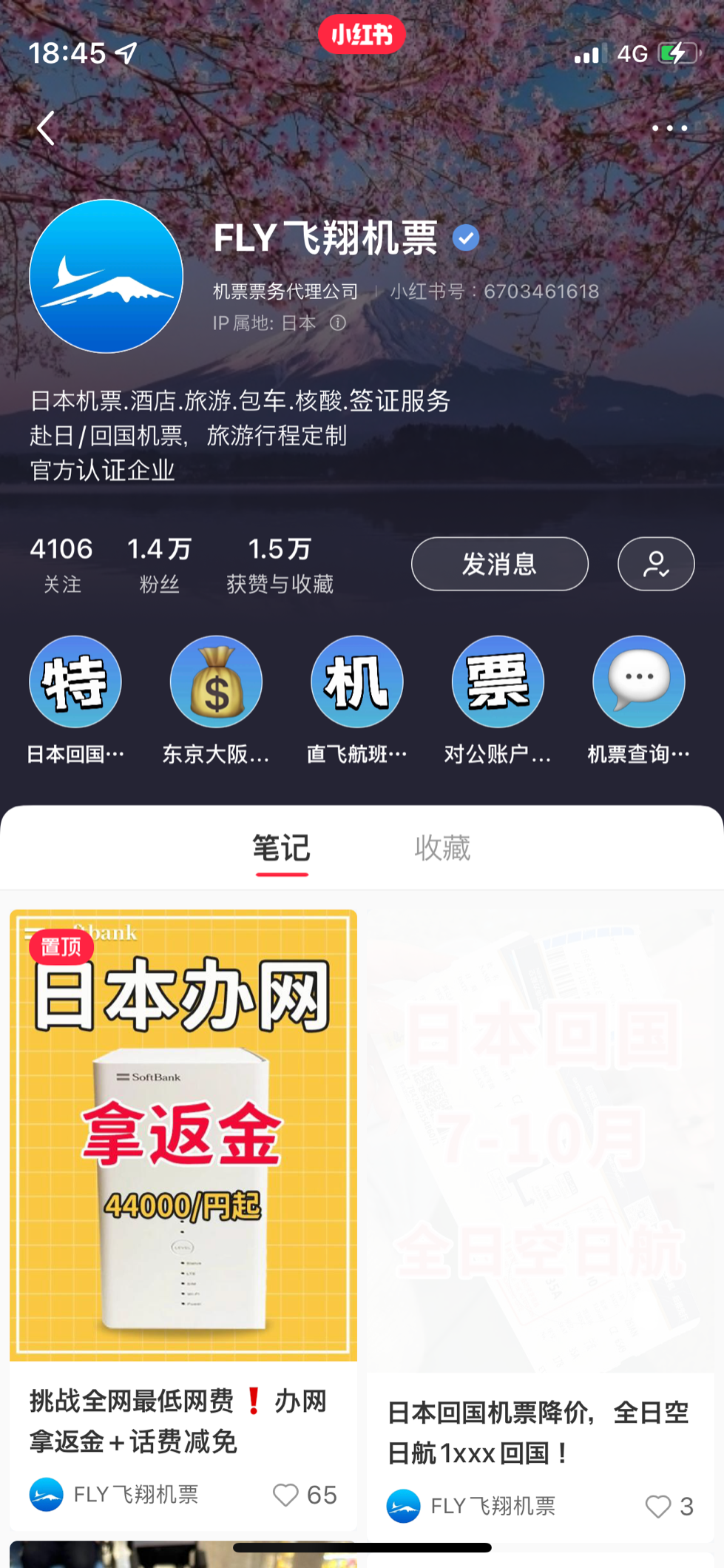Tap 发消息 to message the account
724x1568 pixels.
click(x=500, y=564)
